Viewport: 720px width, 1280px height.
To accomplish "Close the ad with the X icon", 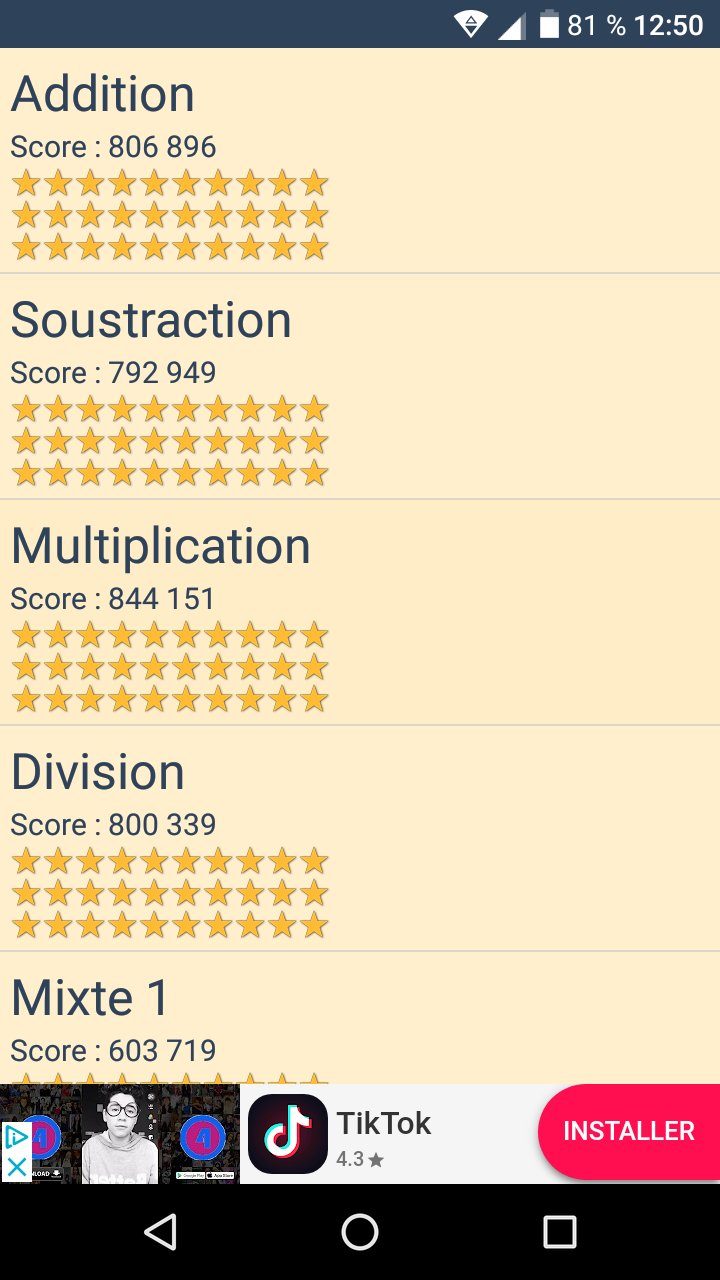I will coord(16,1167).
